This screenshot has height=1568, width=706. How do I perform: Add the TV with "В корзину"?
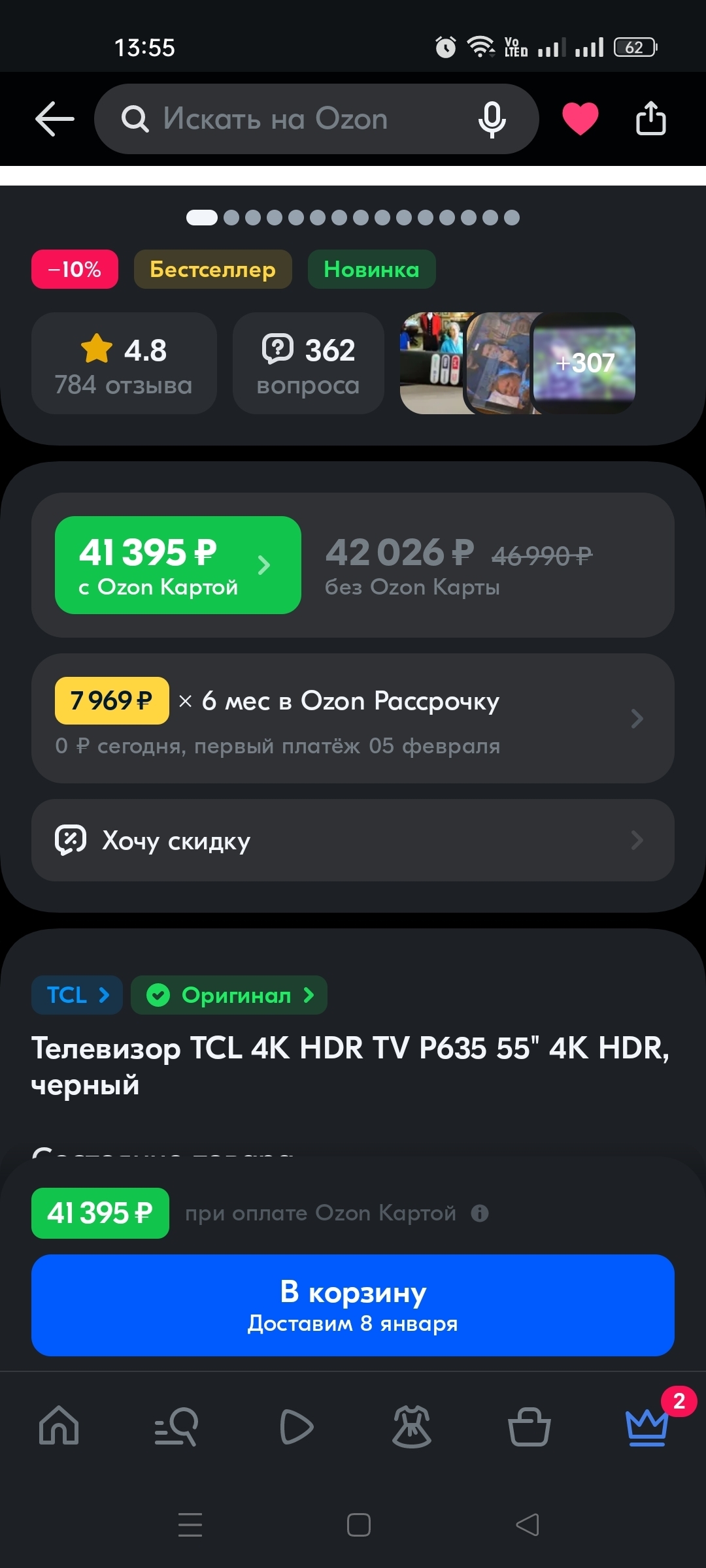point(353,1305)
